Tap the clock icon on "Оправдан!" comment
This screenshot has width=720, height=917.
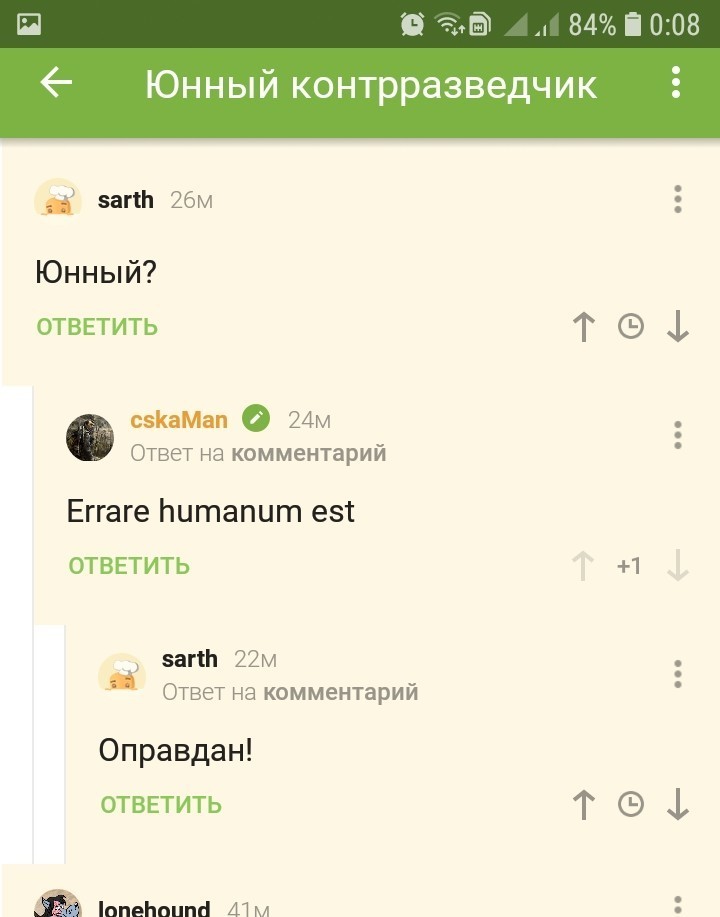(631, 805)
